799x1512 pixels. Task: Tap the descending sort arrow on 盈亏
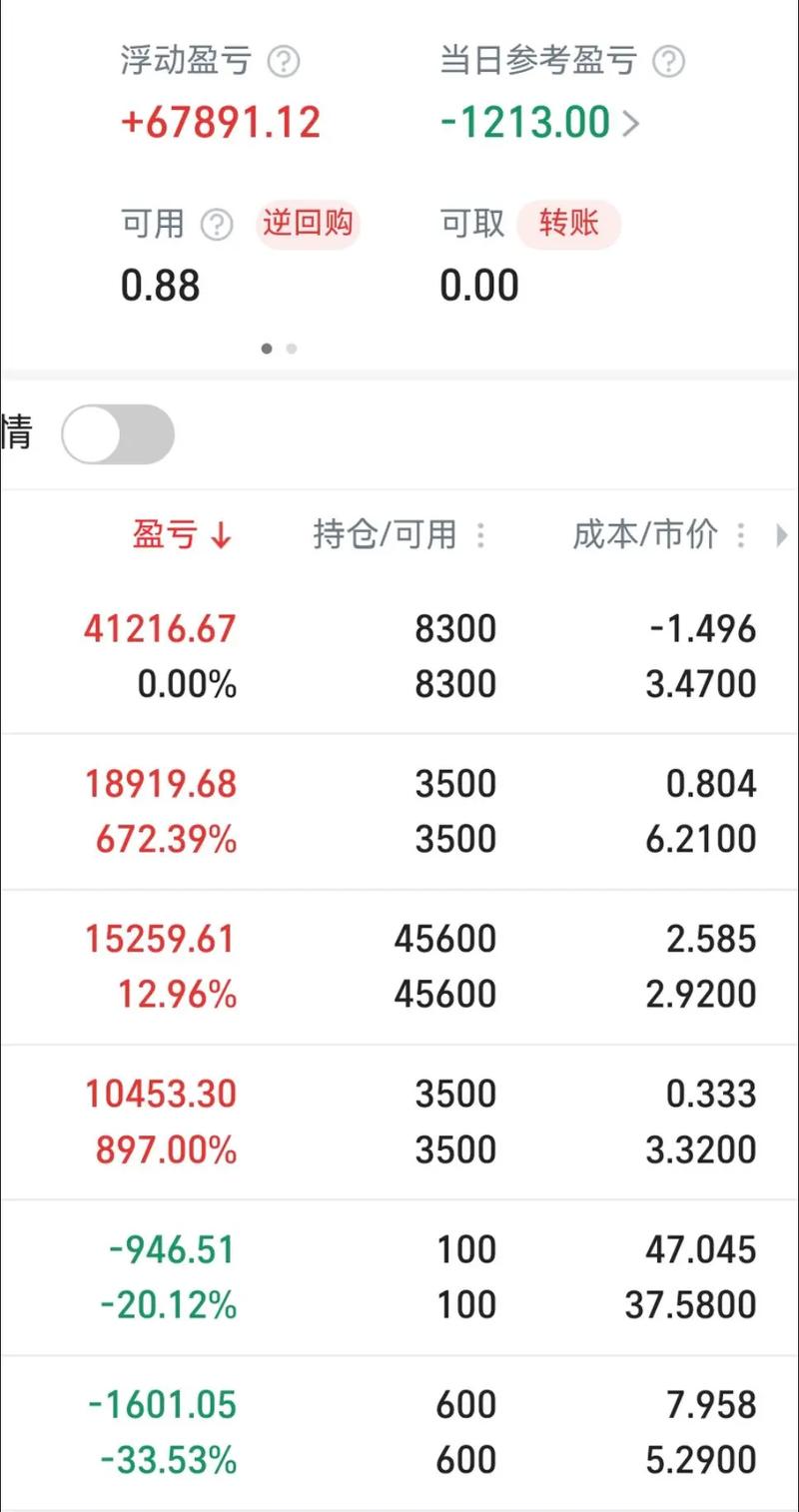[x=221, y=536]
